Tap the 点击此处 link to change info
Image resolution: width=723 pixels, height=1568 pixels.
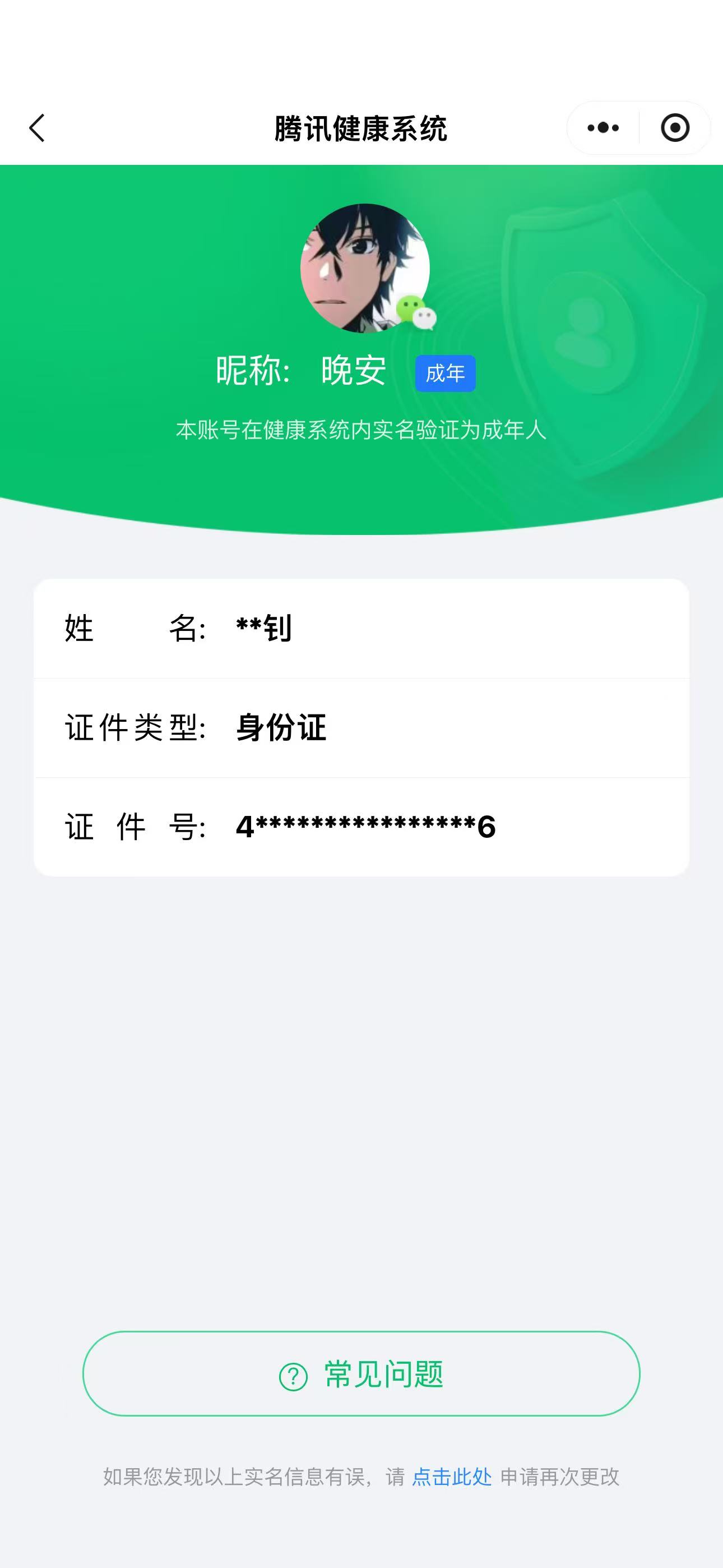[452, 1477]
